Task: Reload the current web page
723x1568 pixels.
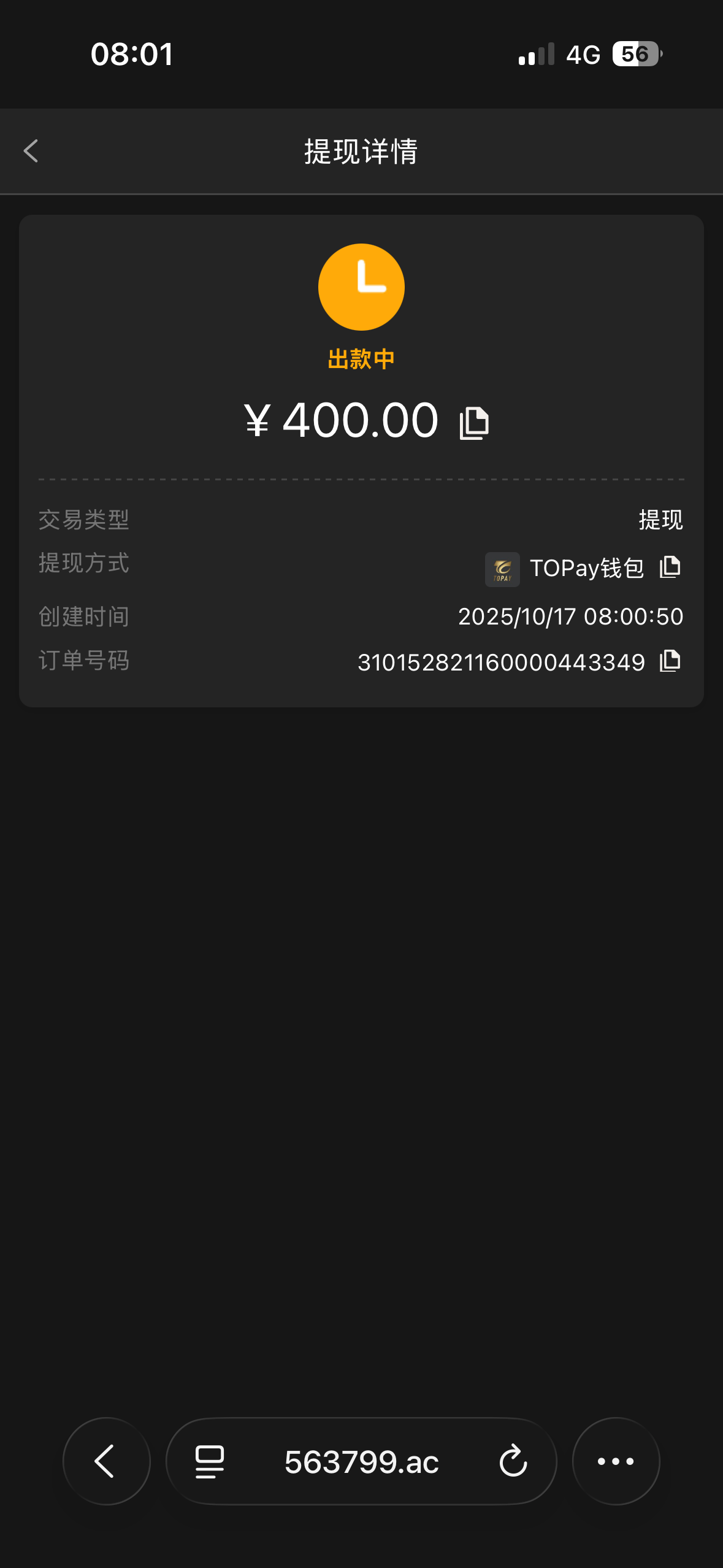Action: click(x=513, y=1461)
